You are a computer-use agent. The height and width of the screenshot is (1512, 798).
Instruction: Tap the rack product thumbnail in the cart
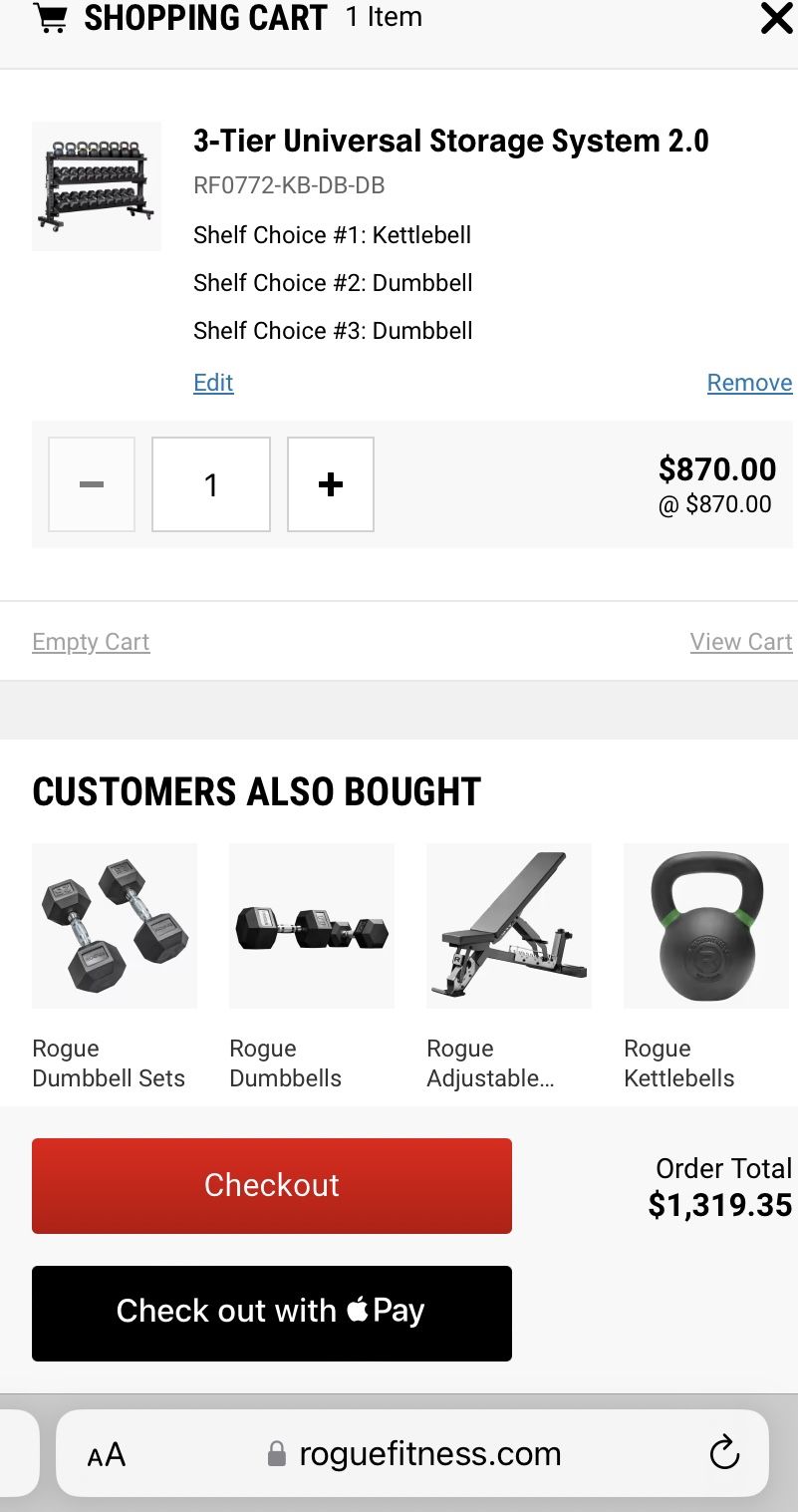tap(97, 185)
